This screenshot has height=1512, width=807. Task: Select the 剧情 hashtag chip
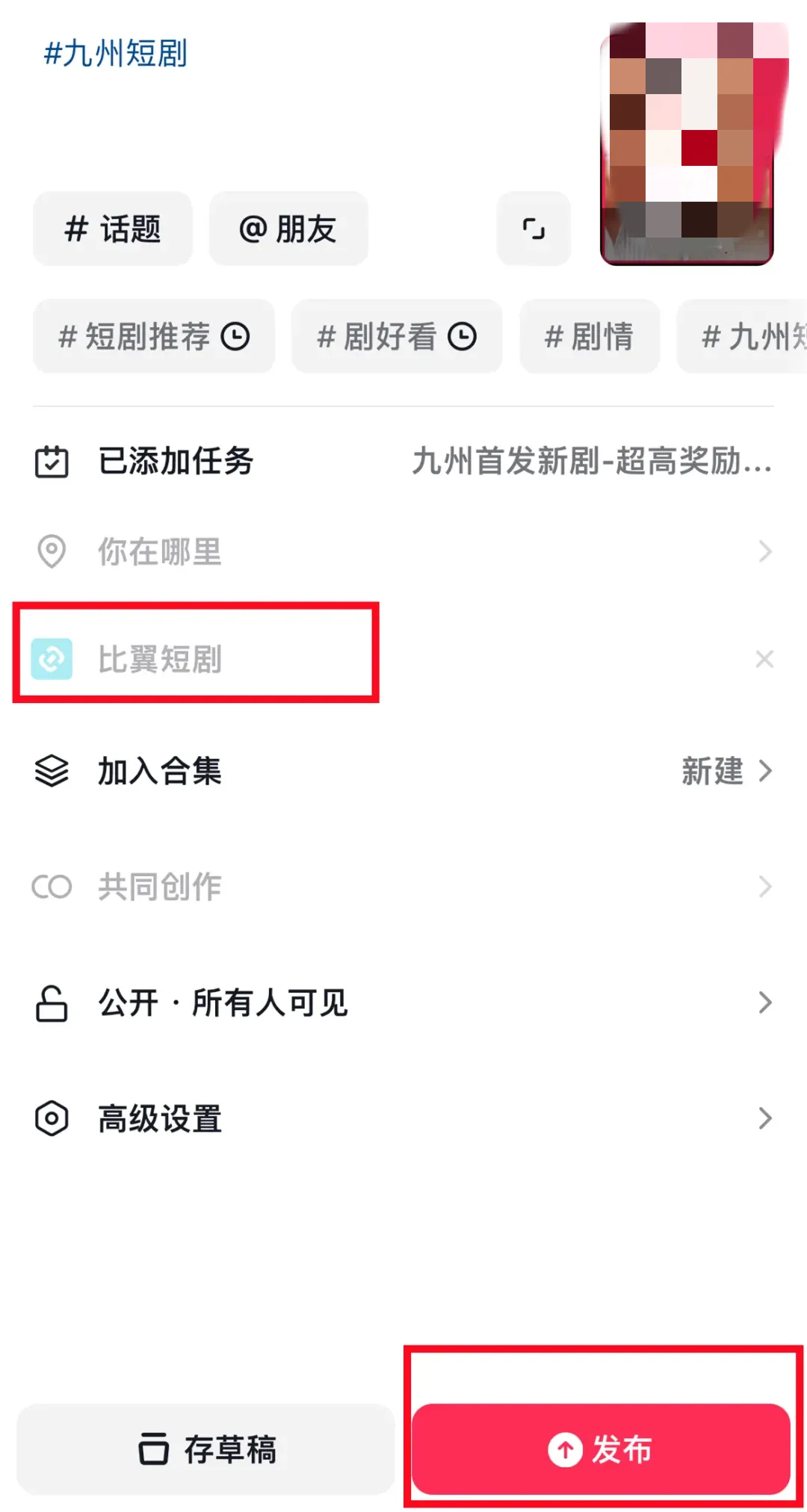(589, 336)
